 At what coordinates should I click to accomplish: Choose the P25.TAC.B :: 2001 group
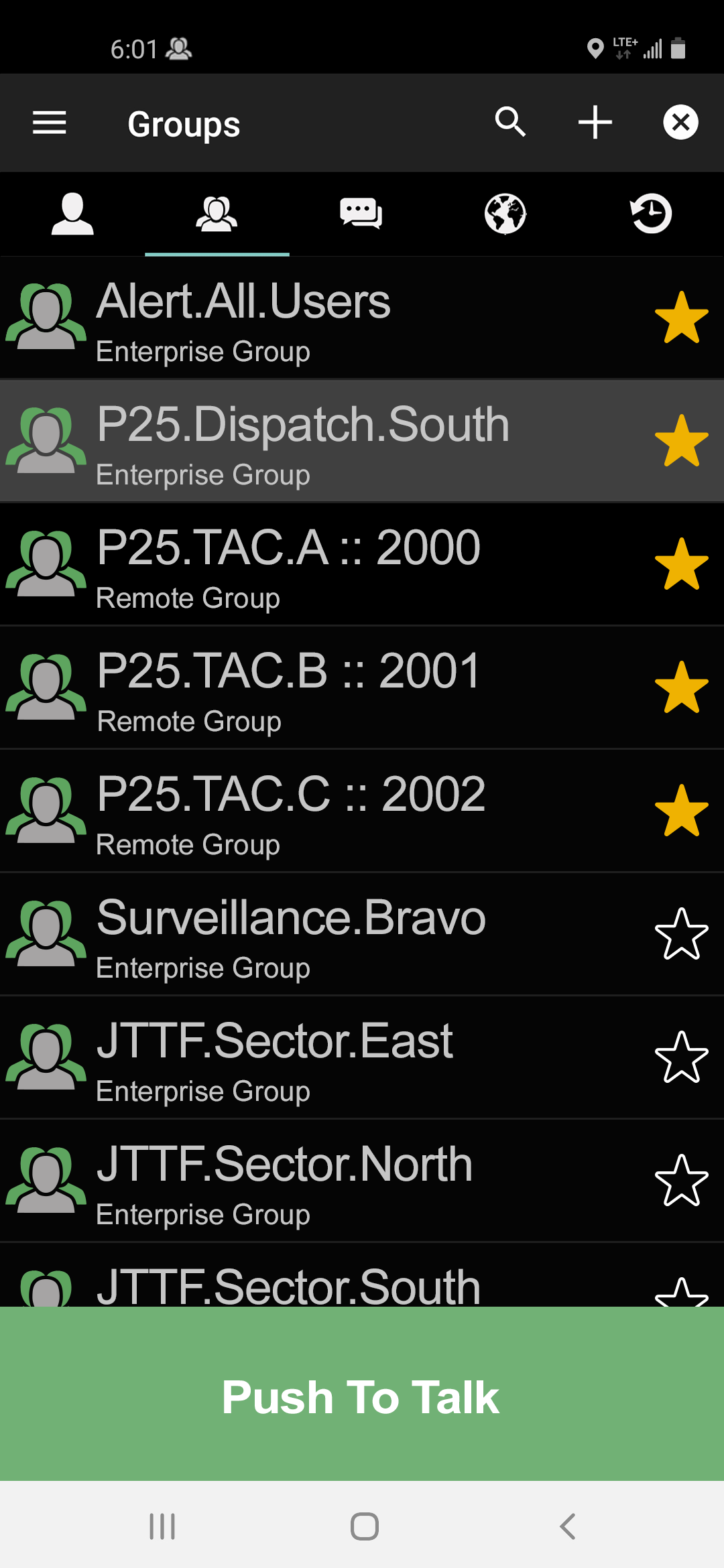tap(302, 688)
